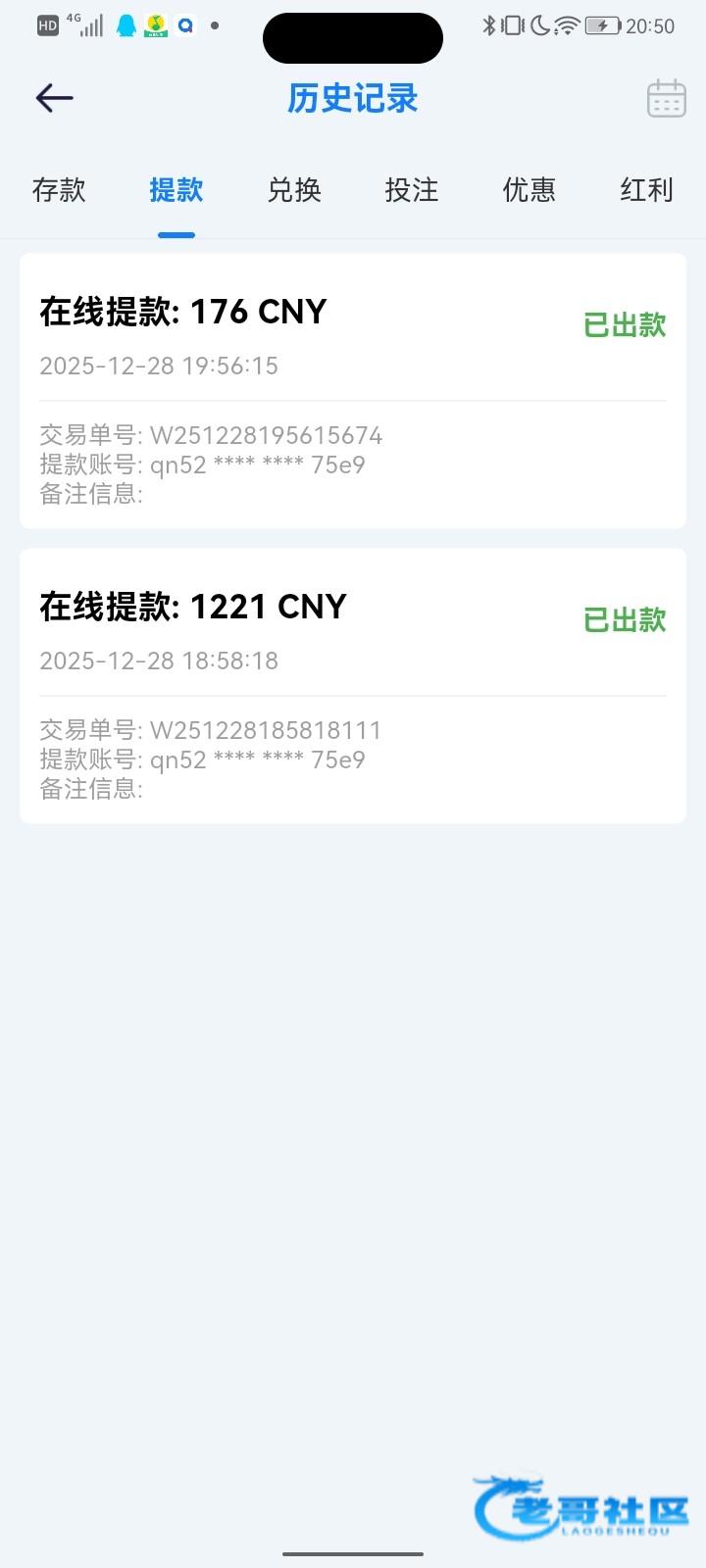Select the 提款 tab
Screen dimensions: 706x1568
coord(176,189)
